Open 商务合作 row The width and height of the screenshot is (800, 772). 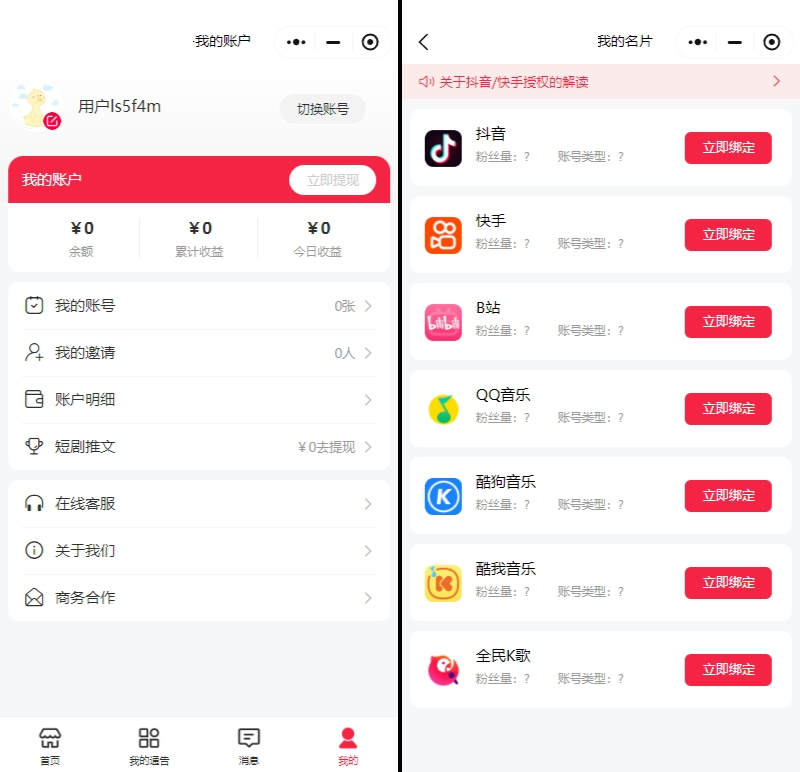tap(198, 598)
